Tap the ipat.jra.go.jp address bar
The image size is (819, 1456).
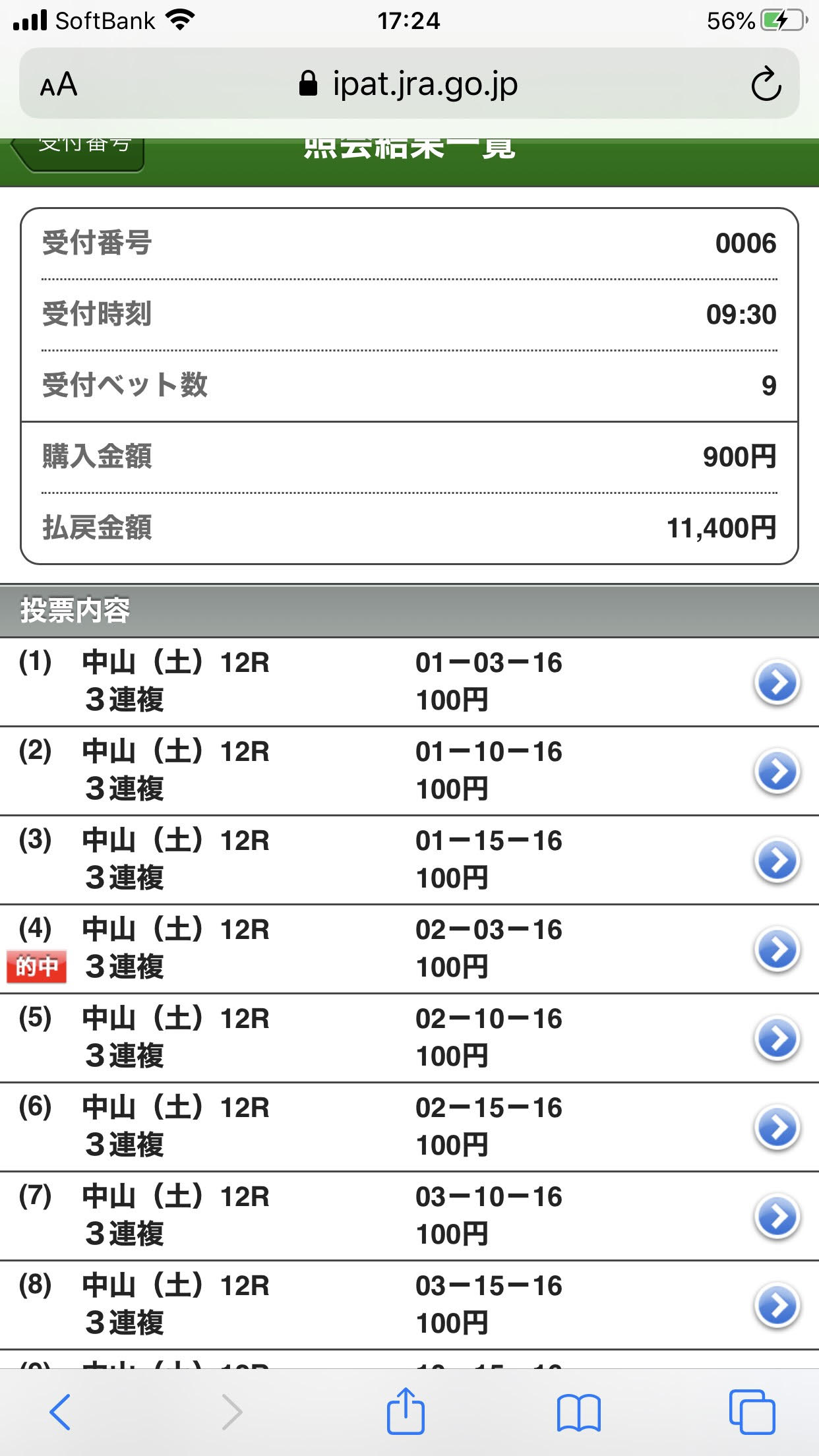tap(409, 84)
